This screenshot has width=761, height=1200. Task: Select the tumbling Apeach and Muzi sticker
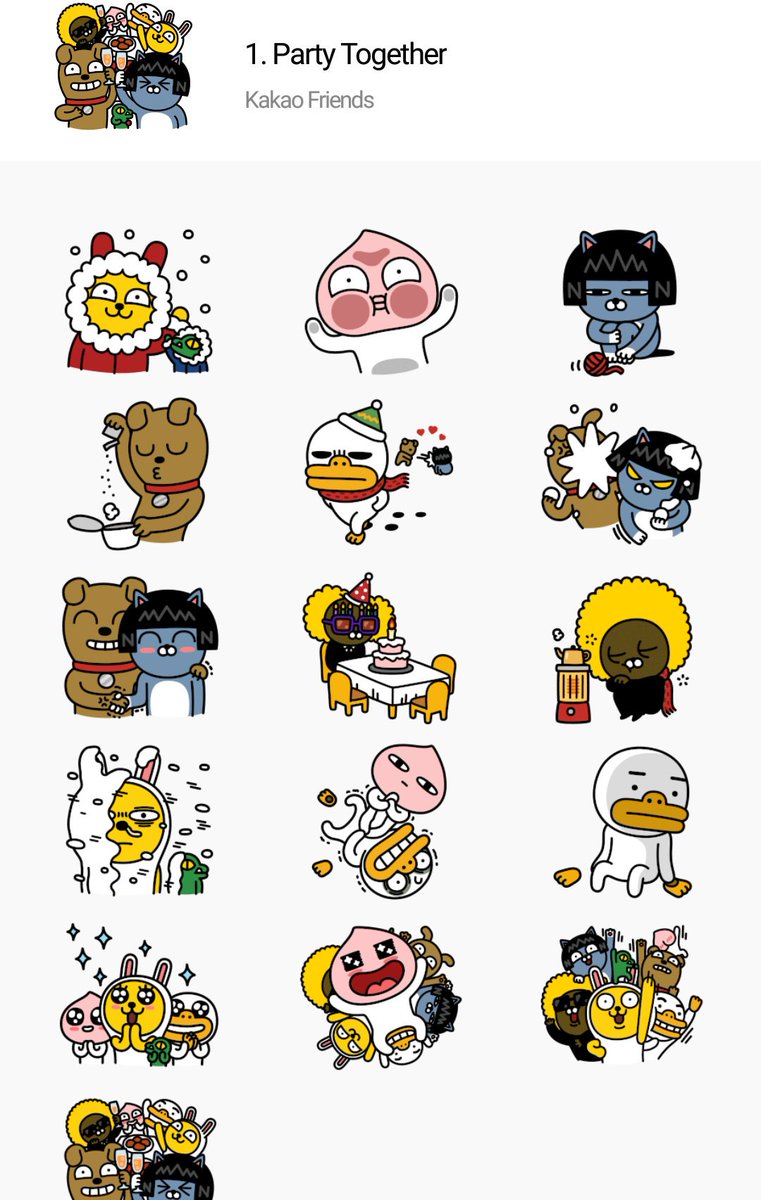pos(380,821)
